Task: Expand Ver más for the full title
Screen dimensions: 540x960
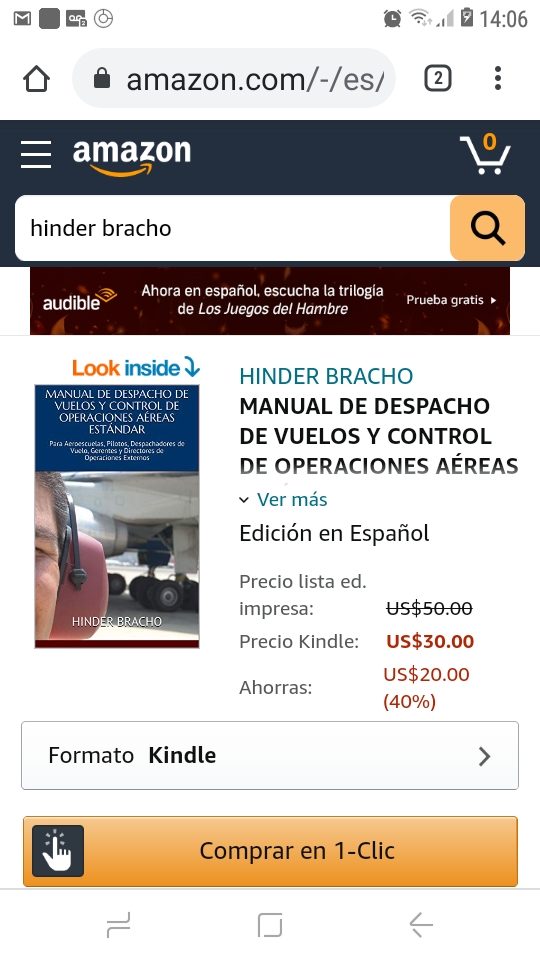Action: 283,500
